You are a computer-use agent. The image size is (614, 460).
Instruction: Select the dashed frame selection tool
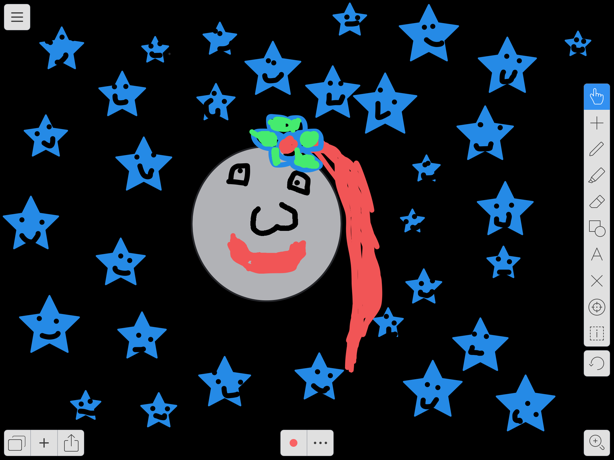(596, 333)
